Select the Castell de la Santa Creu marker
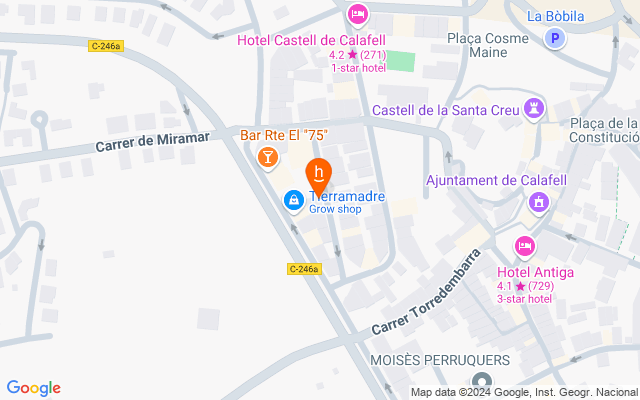Screen dimensions: 640x400 pyautogui.click(x=537, y=108)
